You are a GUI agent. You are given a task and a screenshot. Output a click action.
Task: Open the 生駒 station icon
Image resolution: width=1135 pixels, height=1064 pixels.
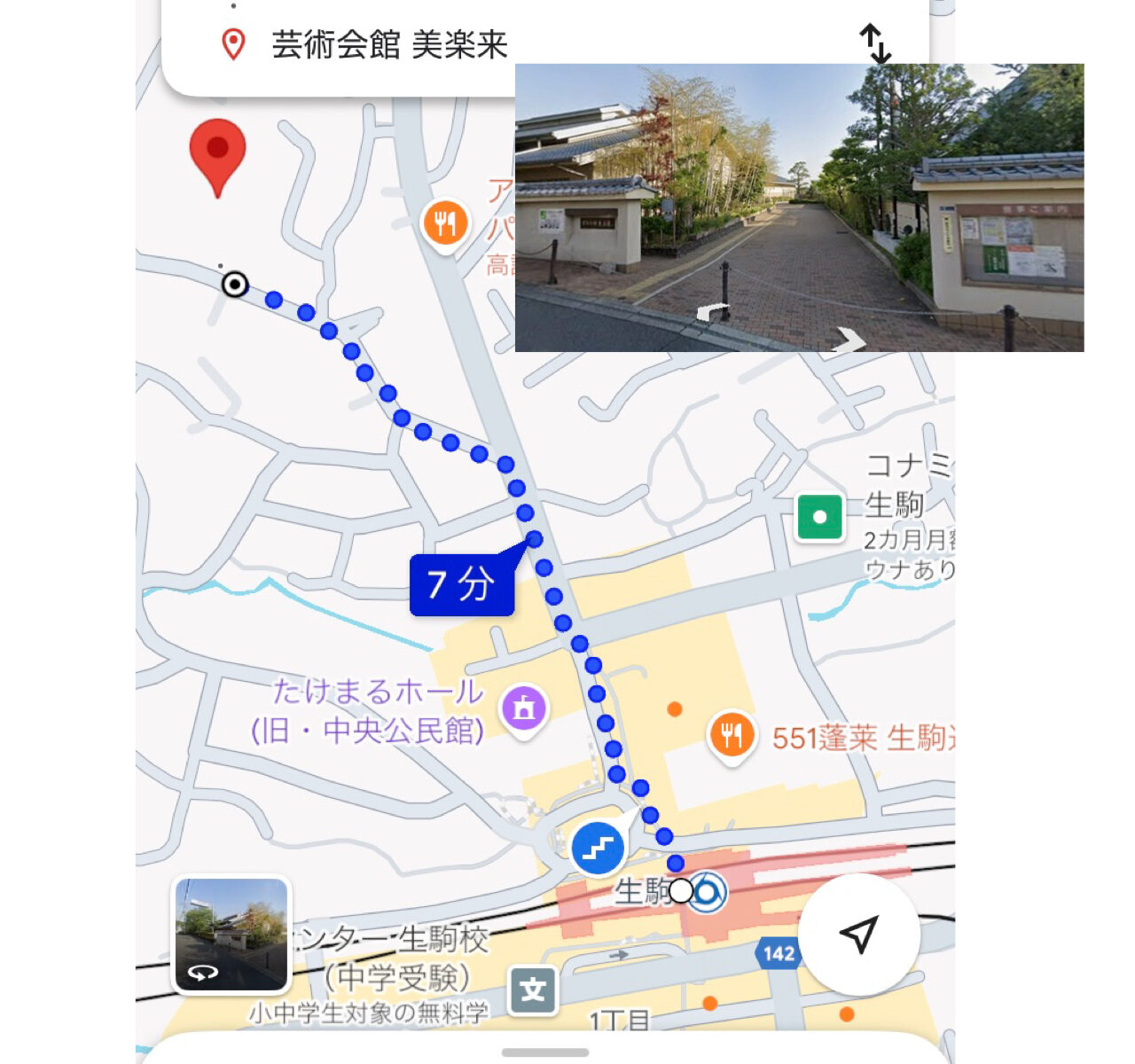(x=708, y=892)
